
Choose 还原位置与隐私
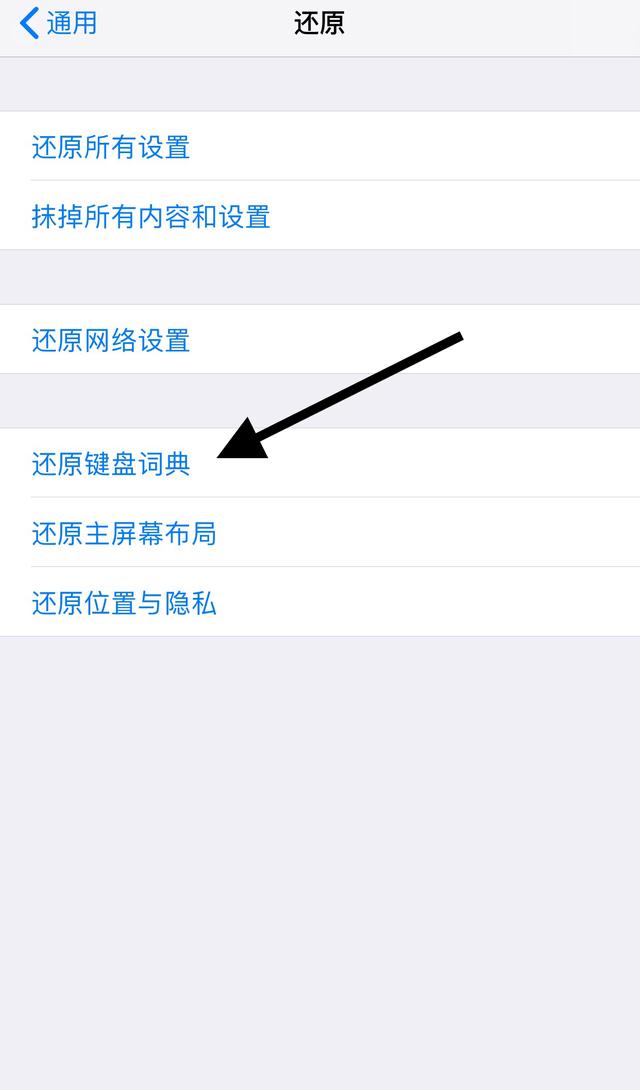click(124, 603)
